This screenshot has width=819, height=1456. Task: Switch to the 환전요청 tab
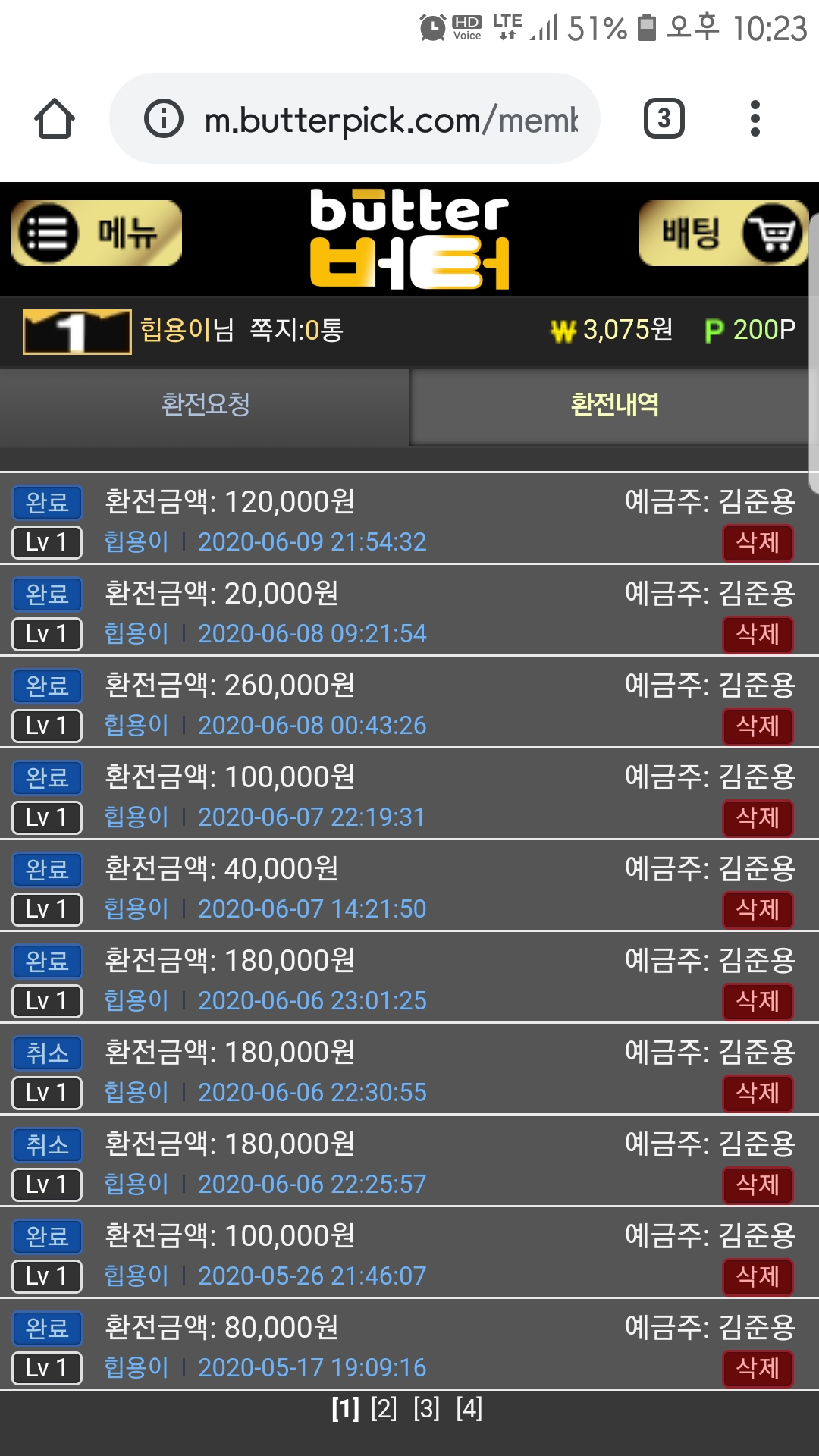205,405
